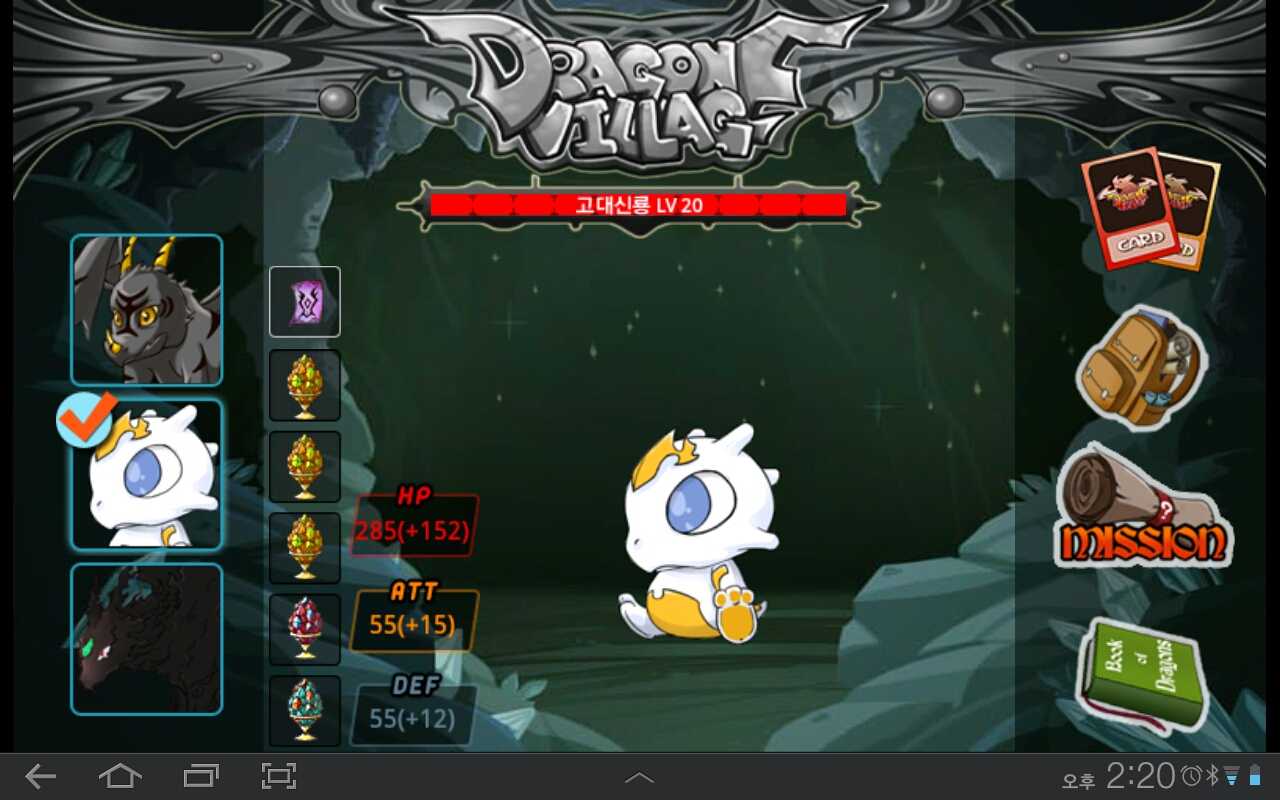Screen dimensions: 1280x800
Task: Capture a screenshot with the capture icon
Action: [279, 776]
